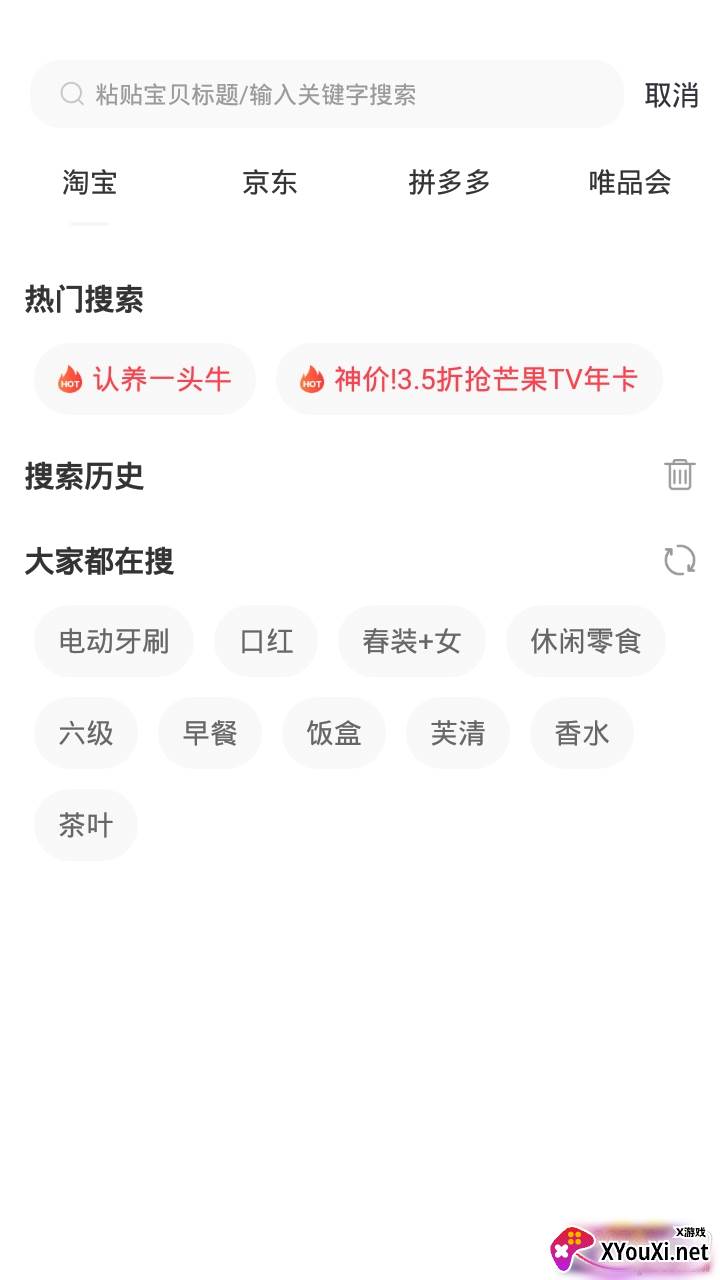Select hot search 认养一头牛

145,380
